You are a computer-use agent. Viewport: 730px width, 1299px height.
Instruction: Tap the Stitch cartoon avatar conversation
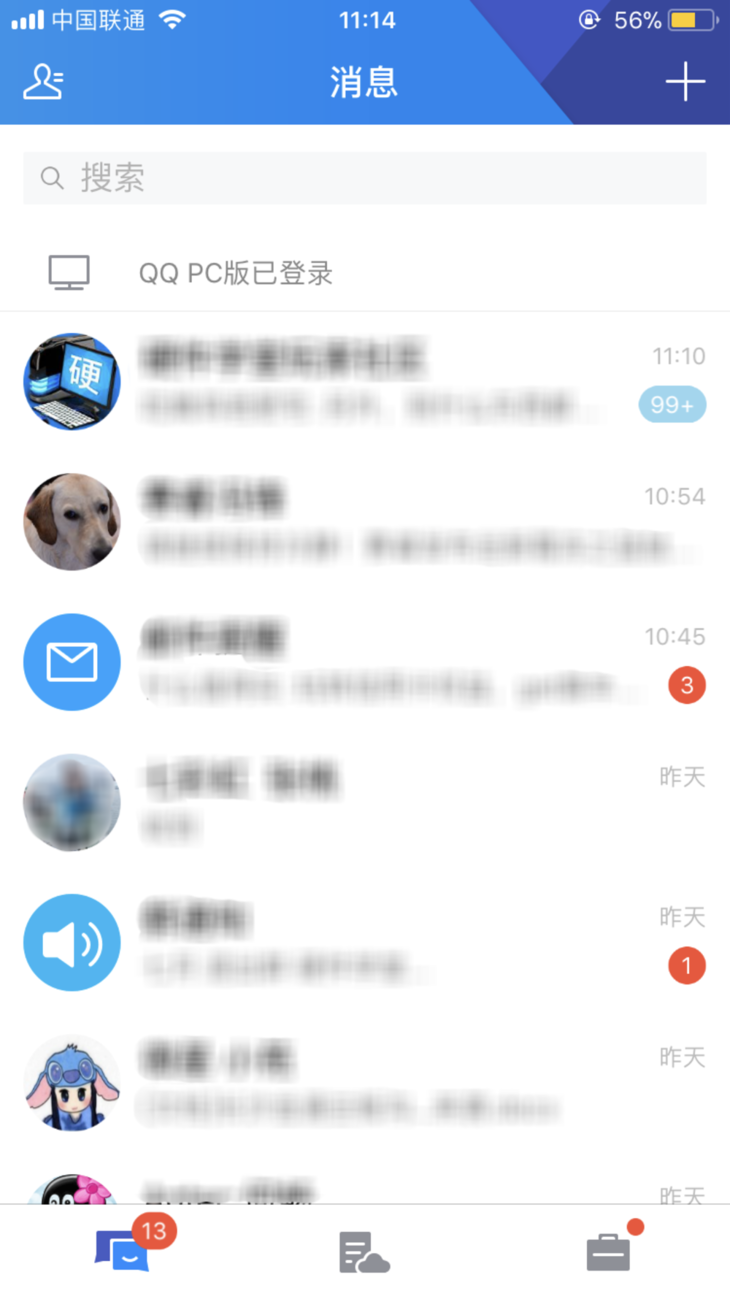(71, 1082)
